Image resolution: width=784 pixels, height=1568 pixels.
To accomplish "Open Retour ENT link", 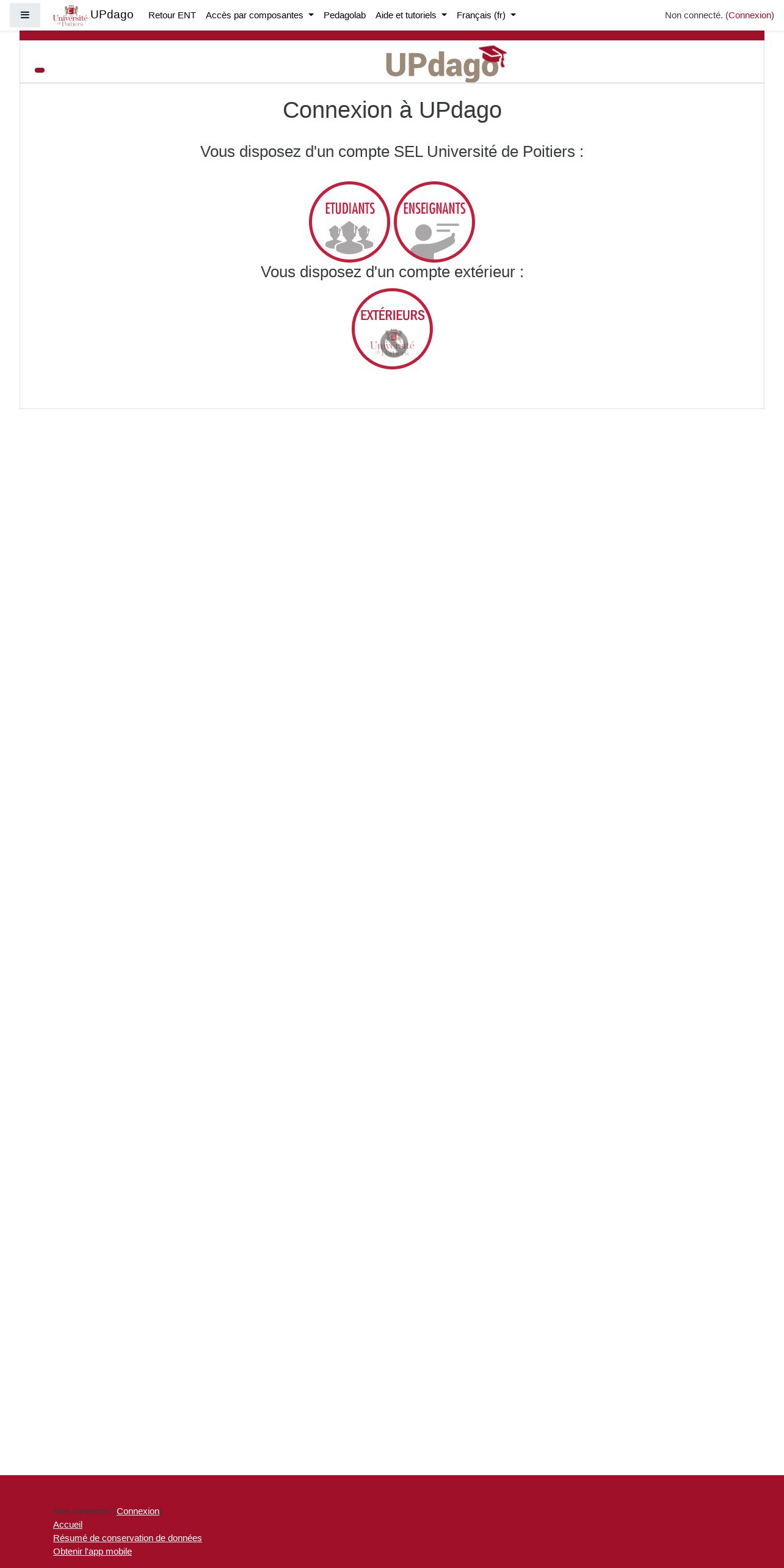I will [172, 15].
